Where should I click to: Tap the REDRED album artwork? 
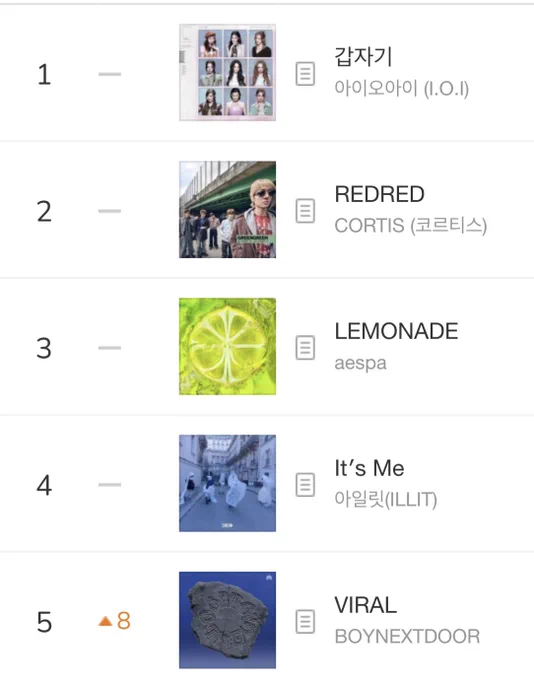coord(227,209)
